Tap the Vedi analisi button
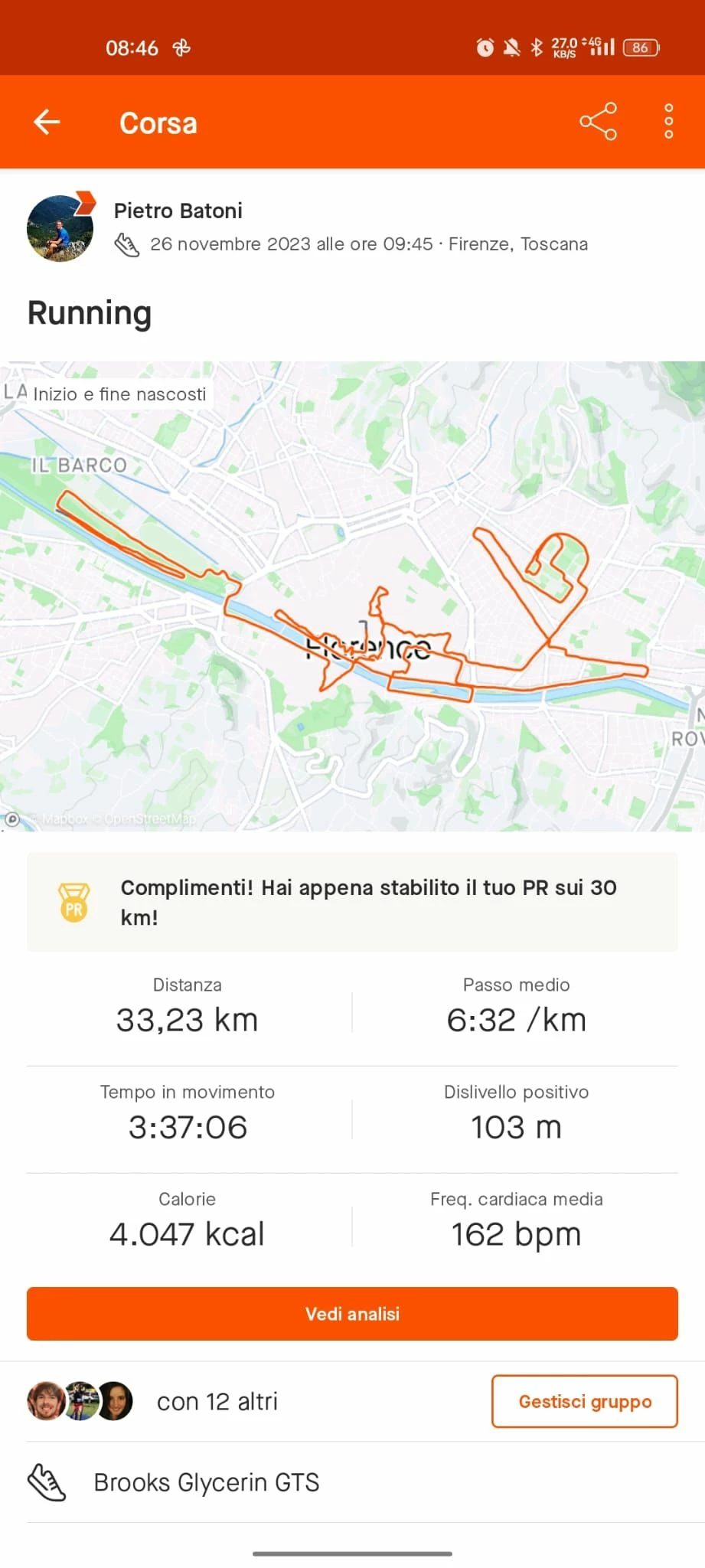 352,1314
